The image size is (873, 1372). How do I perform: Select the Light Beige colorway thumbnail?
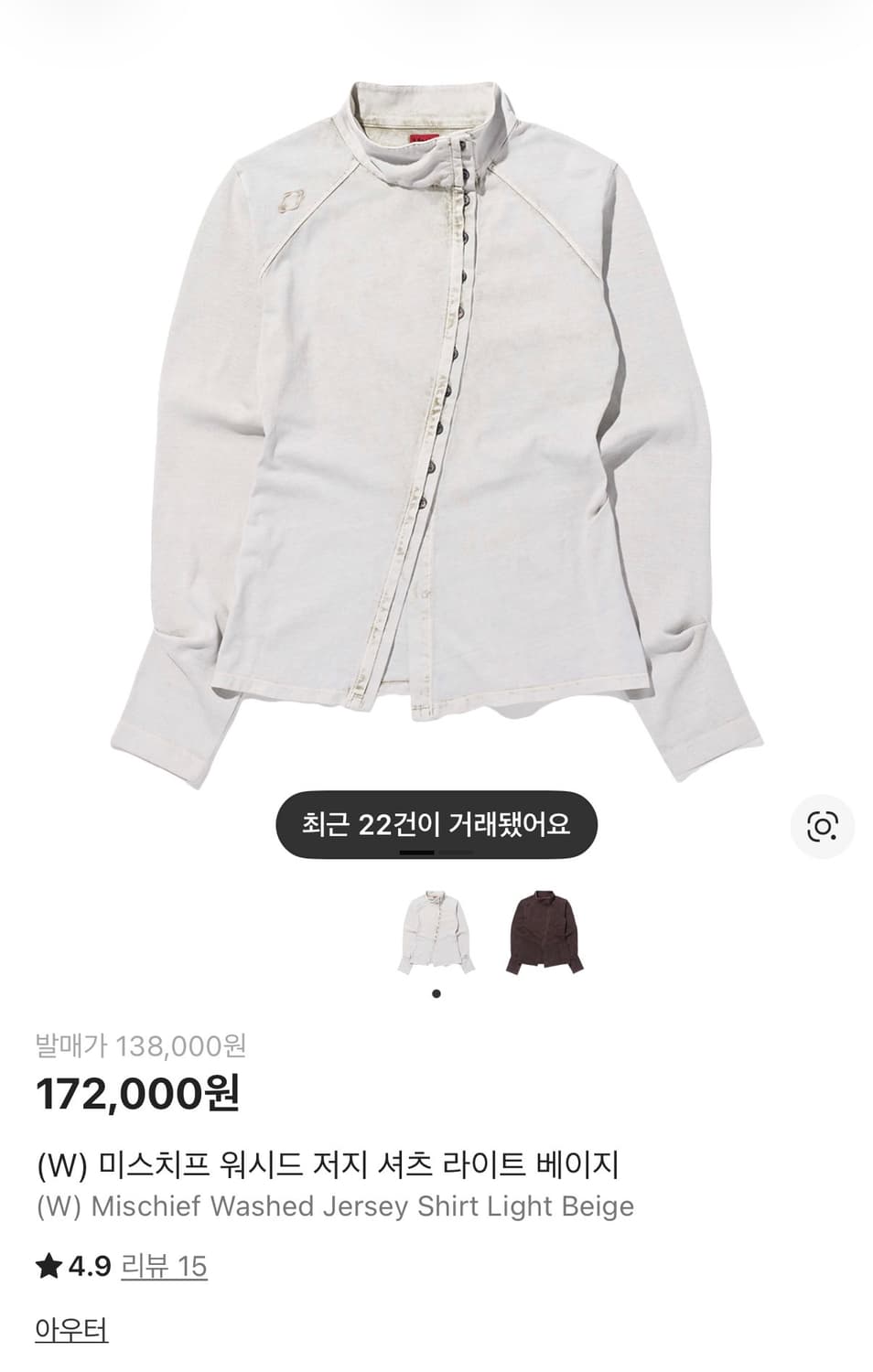click(x=436, y=927)
